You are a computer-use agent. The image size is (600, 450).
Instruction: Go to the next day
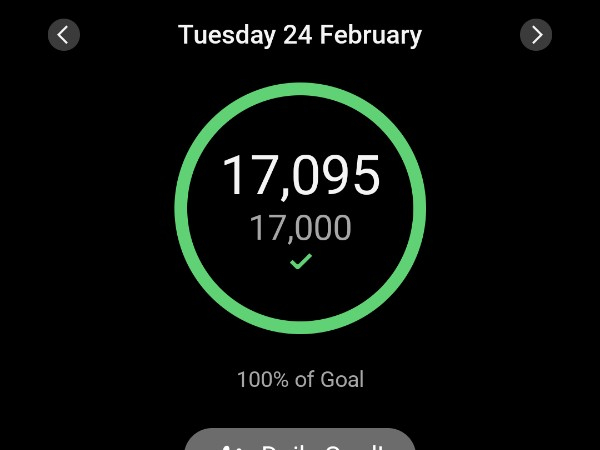536,35
